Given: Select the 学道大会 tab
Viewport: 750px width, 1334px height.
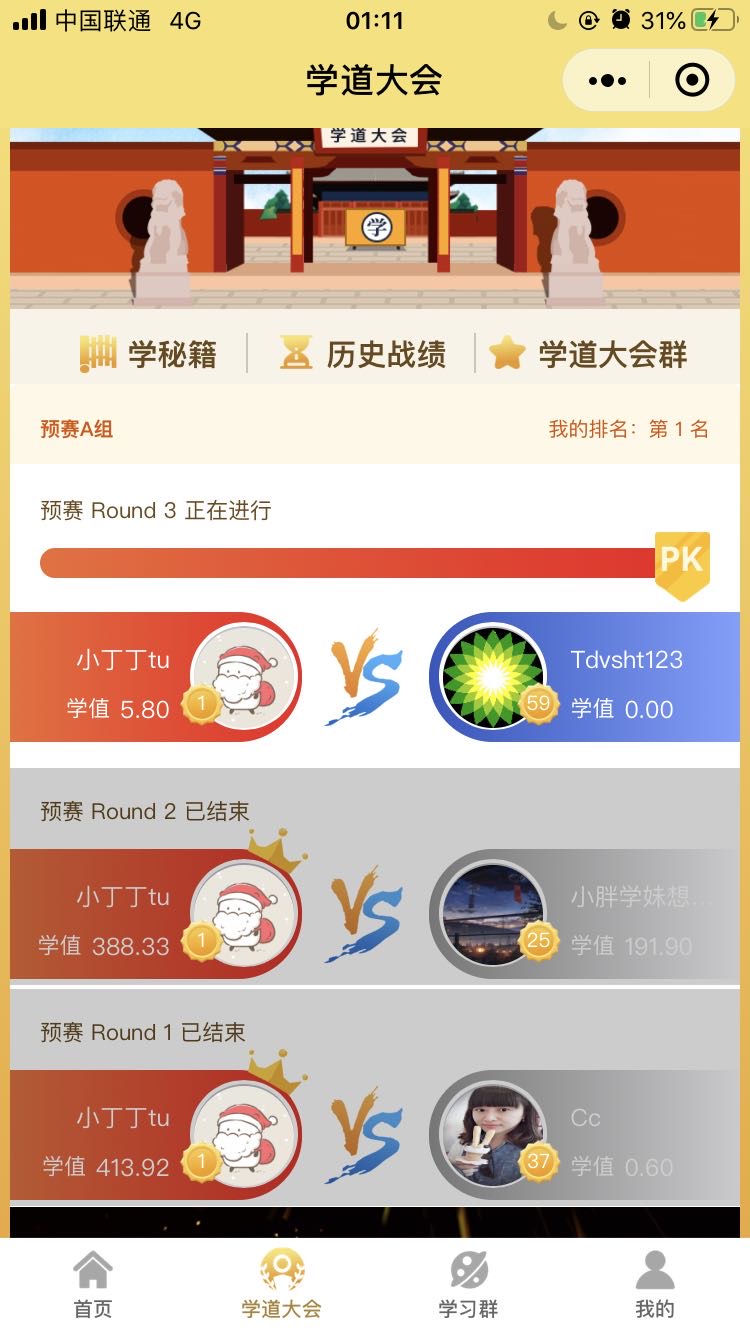Looking at the screenshot, I should [x=281, y=1286].
